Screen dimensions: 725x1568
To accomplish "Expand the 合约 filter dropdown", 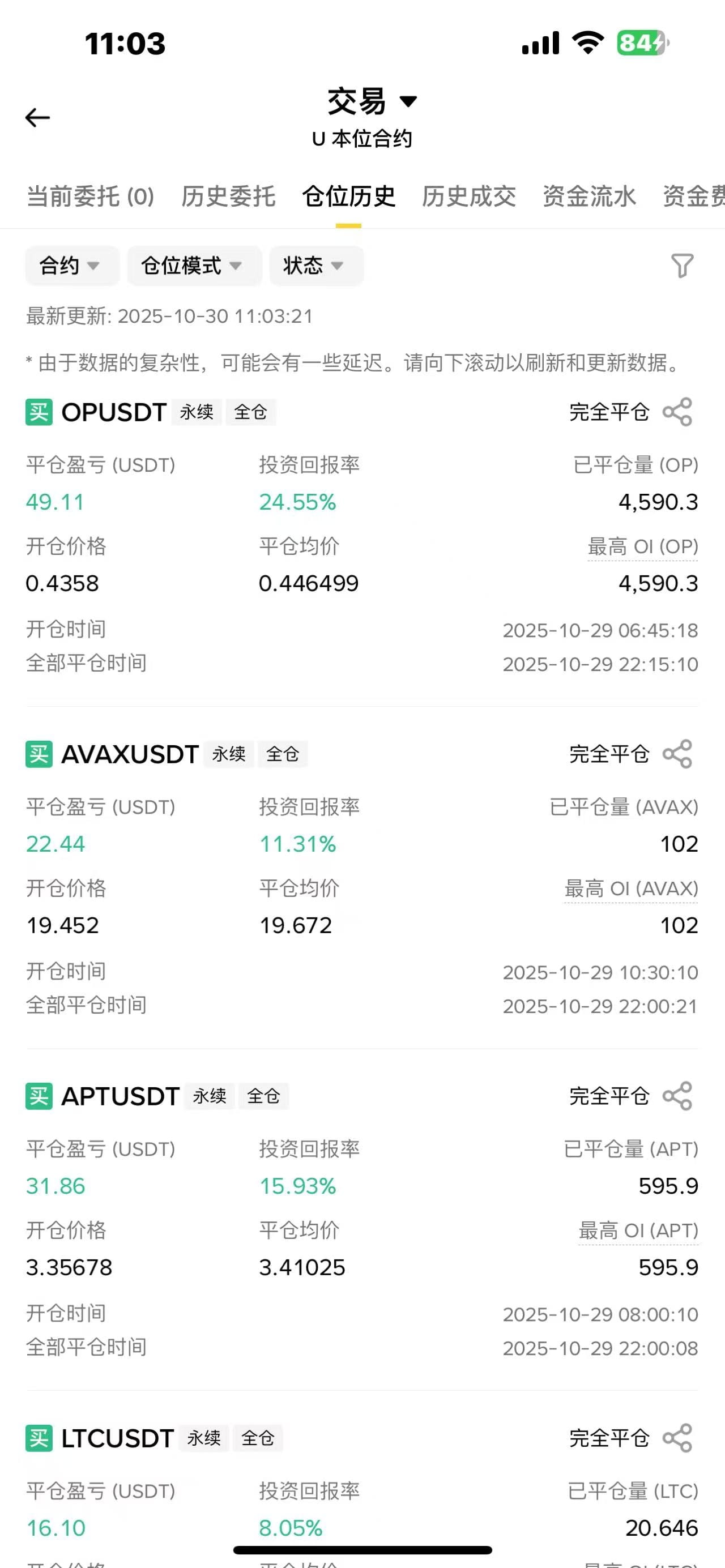I will [71, 266].
